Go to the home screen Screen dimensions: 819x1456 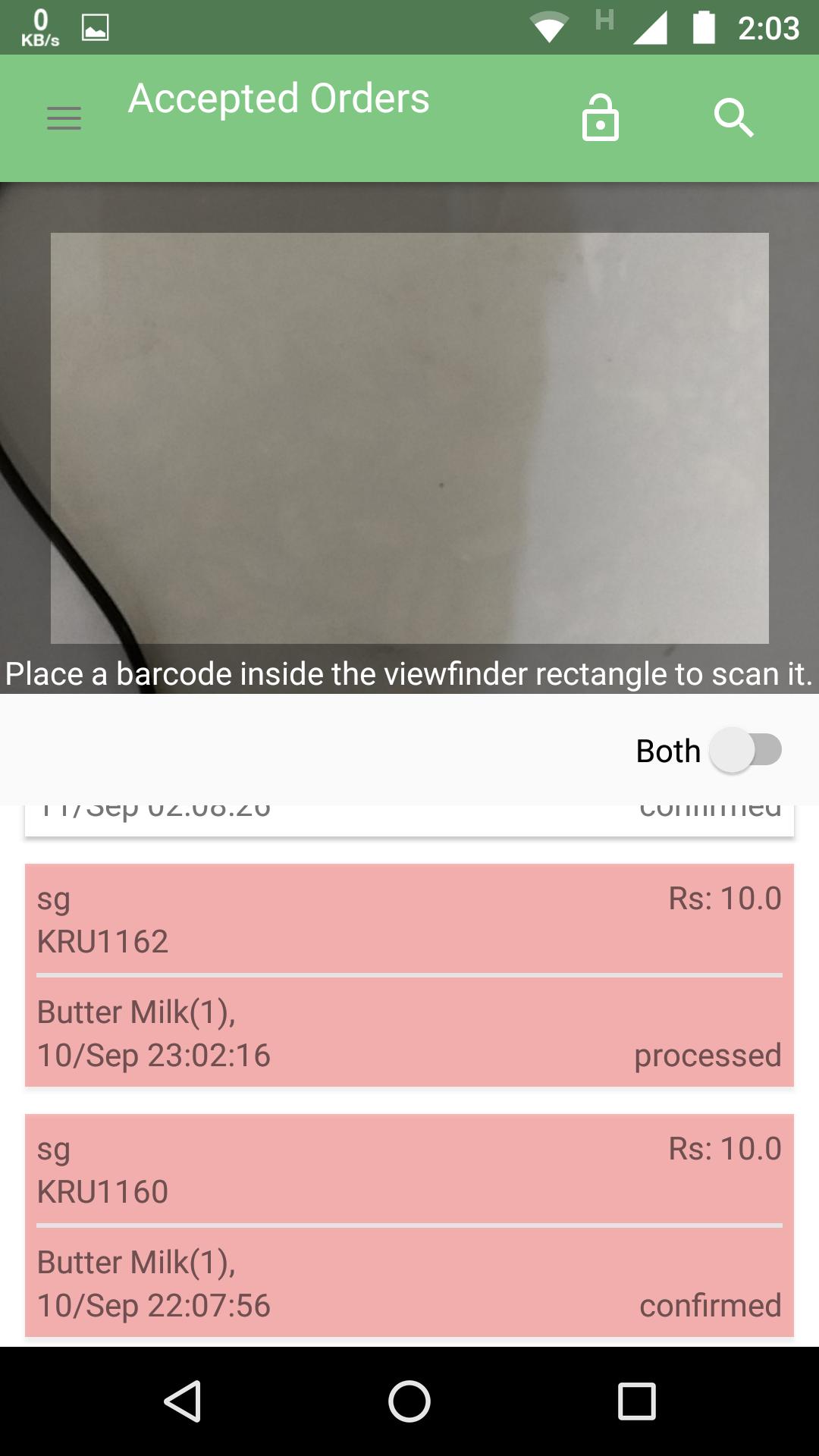[409, 1401]
